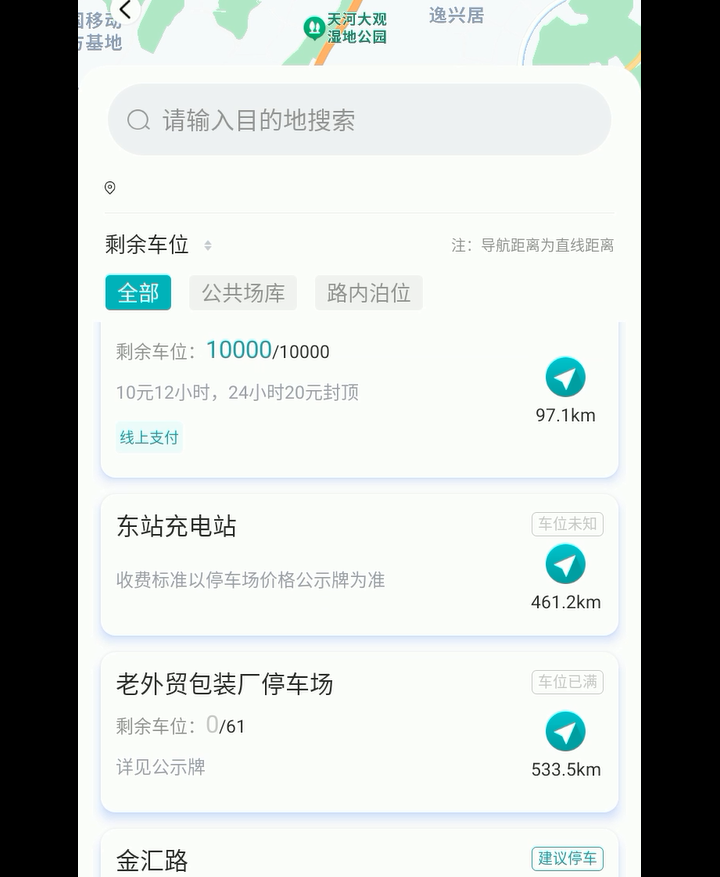Screen dimensions: 720x877
Task: Tap the 建议停车 label on 金汇路
Action: point(570,858)
